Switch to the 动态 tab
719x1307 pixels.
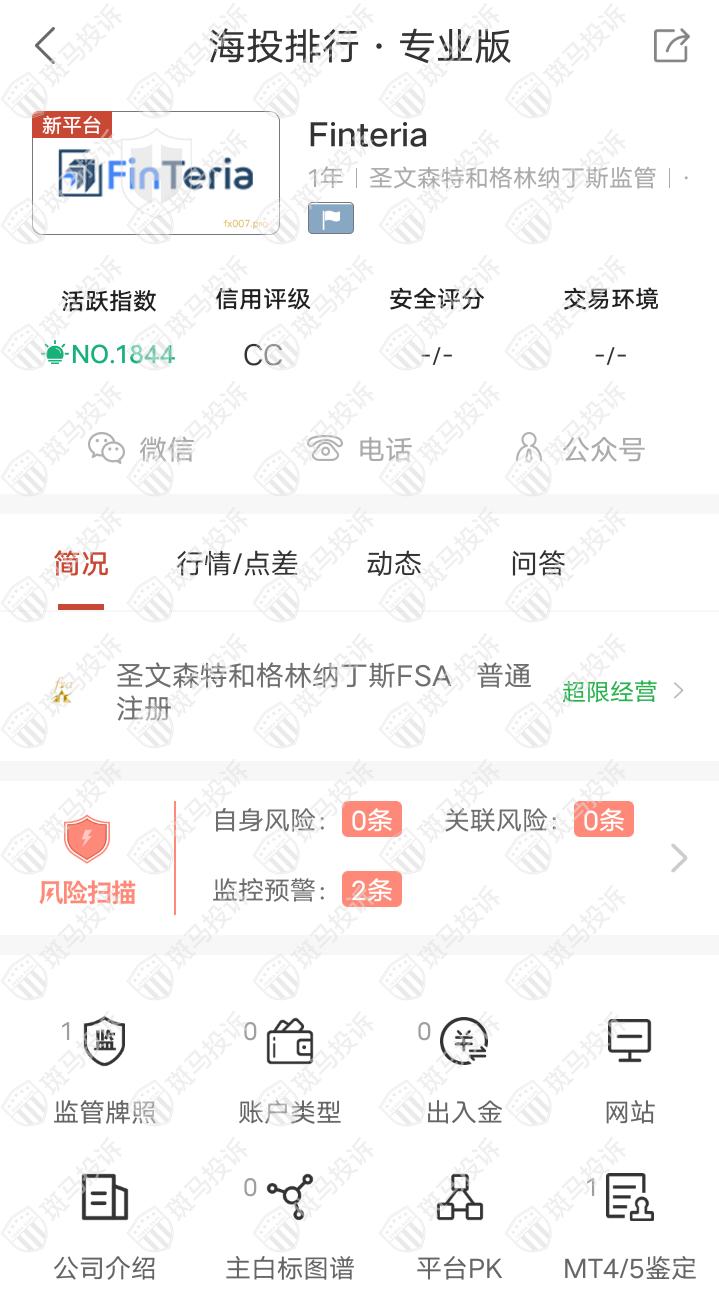click(394, 564)
